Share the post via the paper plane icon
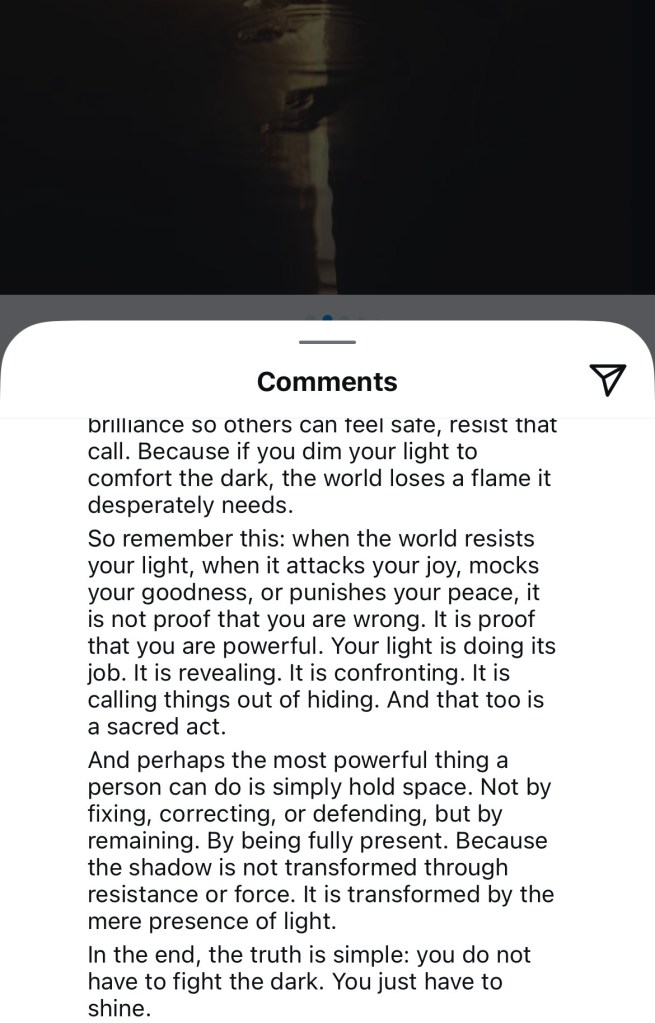The height and width of the screenshot is (1023, 655). point(608,379)
